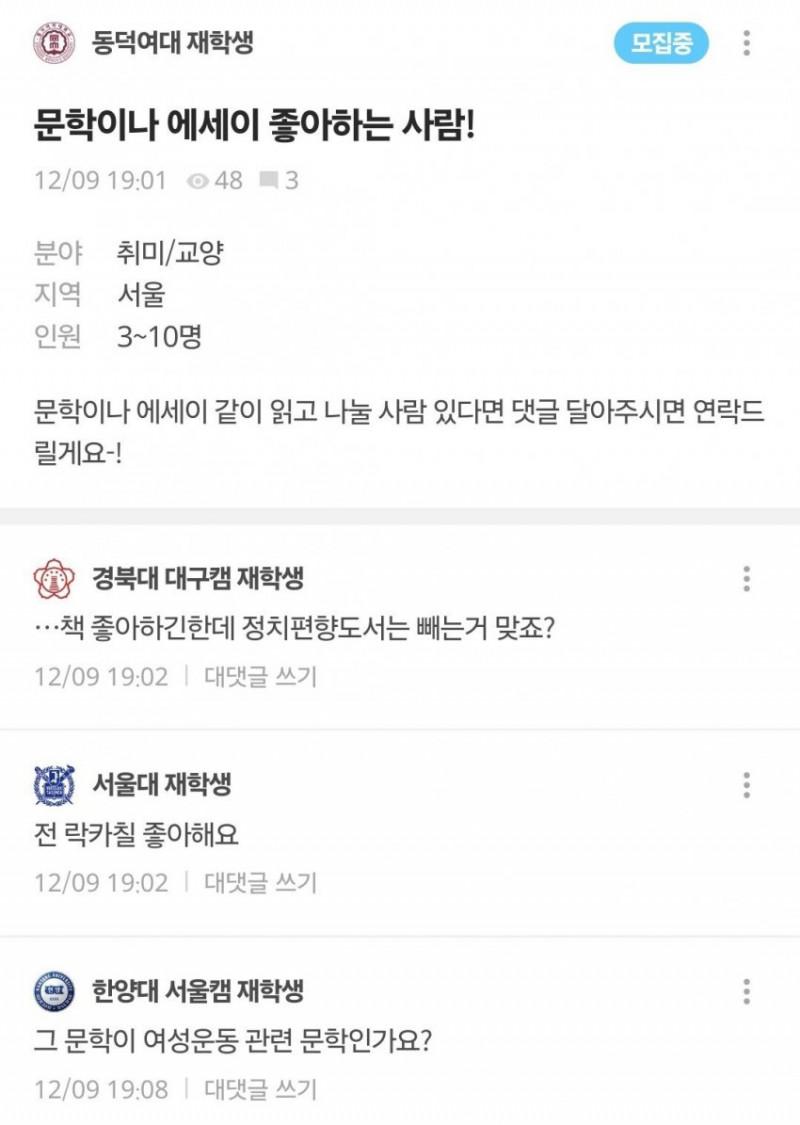The width and height of the screenshot is (800, 1125).
Task: Tap 대댓글 쓰기 under the 한양대 comment
Action: [x=260, y=1089]
